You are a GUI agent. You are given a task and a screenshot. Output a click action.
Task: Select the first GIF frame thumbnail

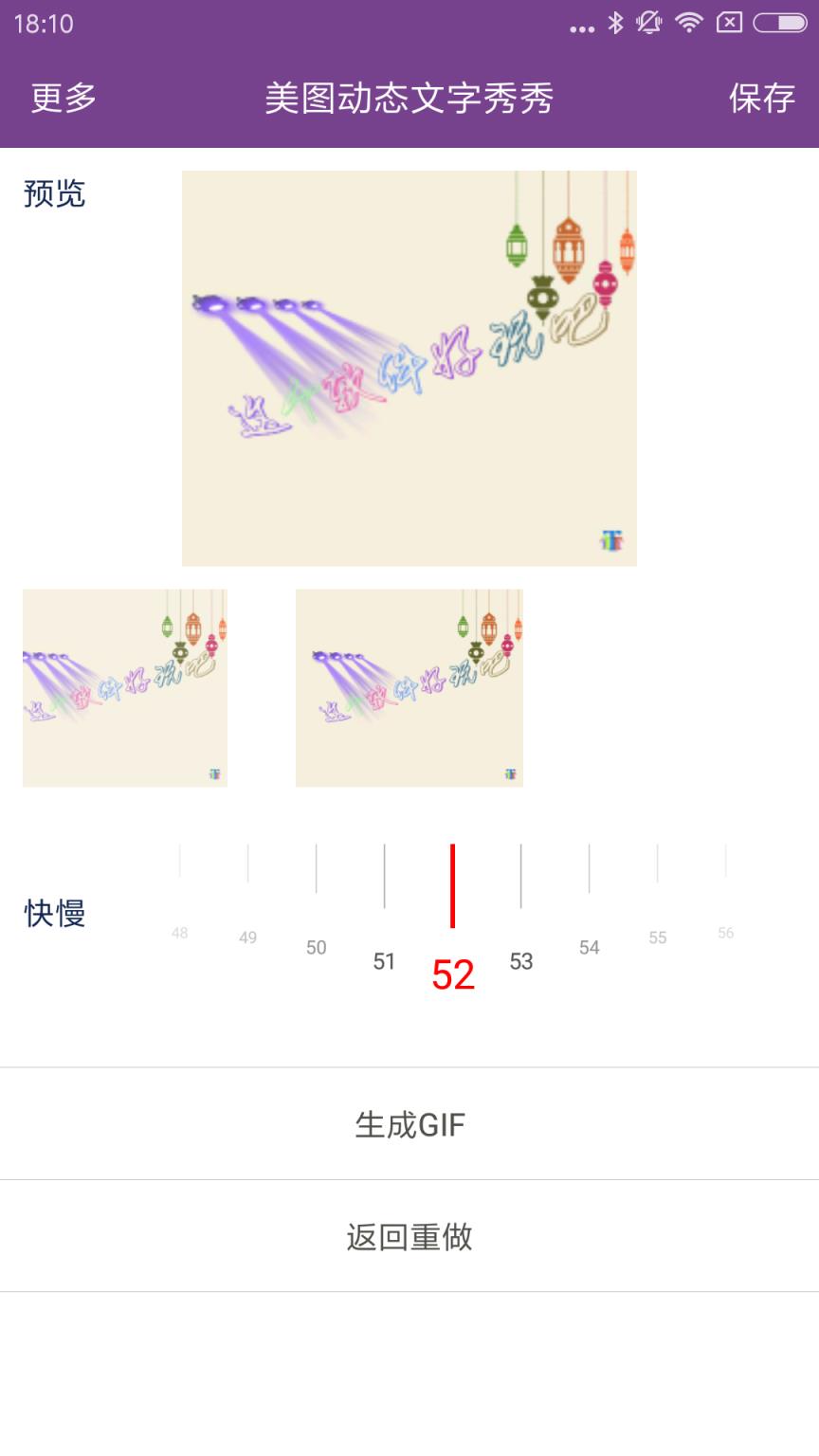[x=124, y=689]
